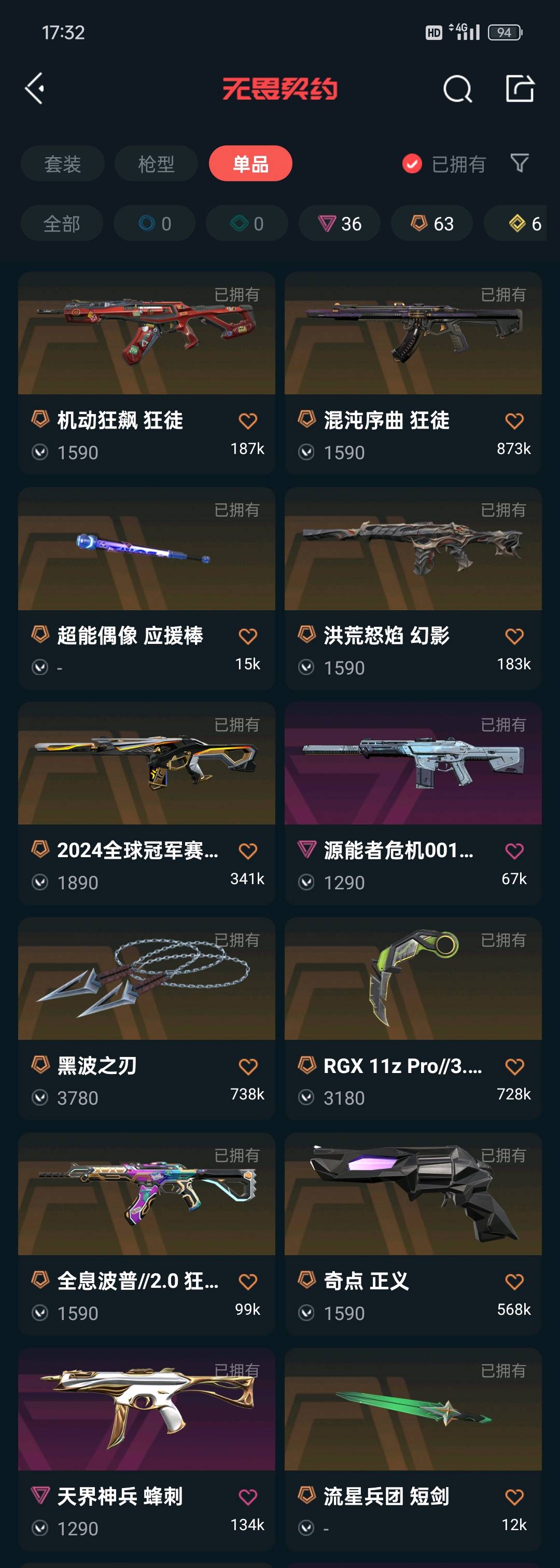Tap the share icon in the header

(520, 89)
